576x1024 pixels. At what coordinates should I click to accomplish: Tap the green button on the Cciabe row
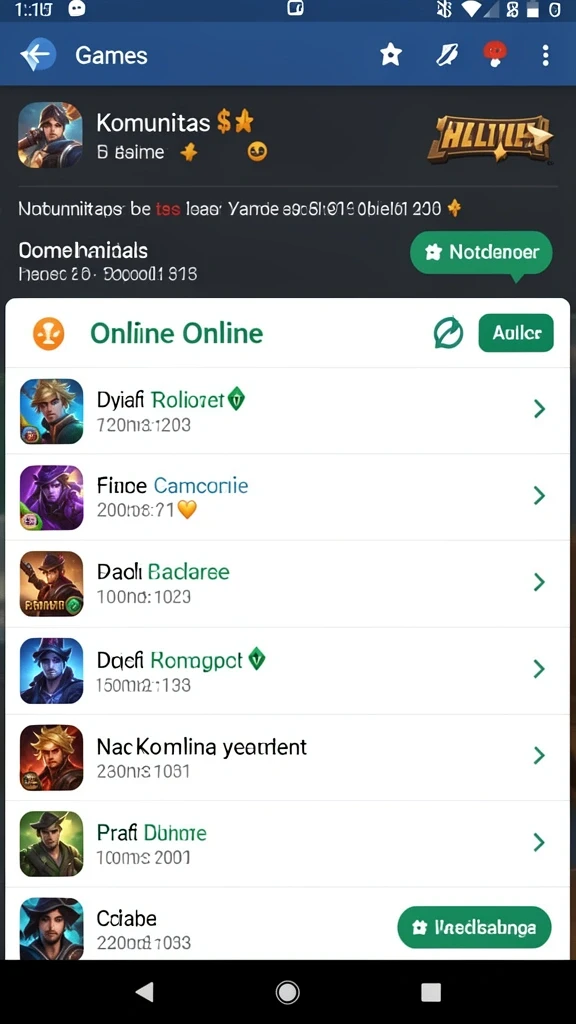[475, 927]
